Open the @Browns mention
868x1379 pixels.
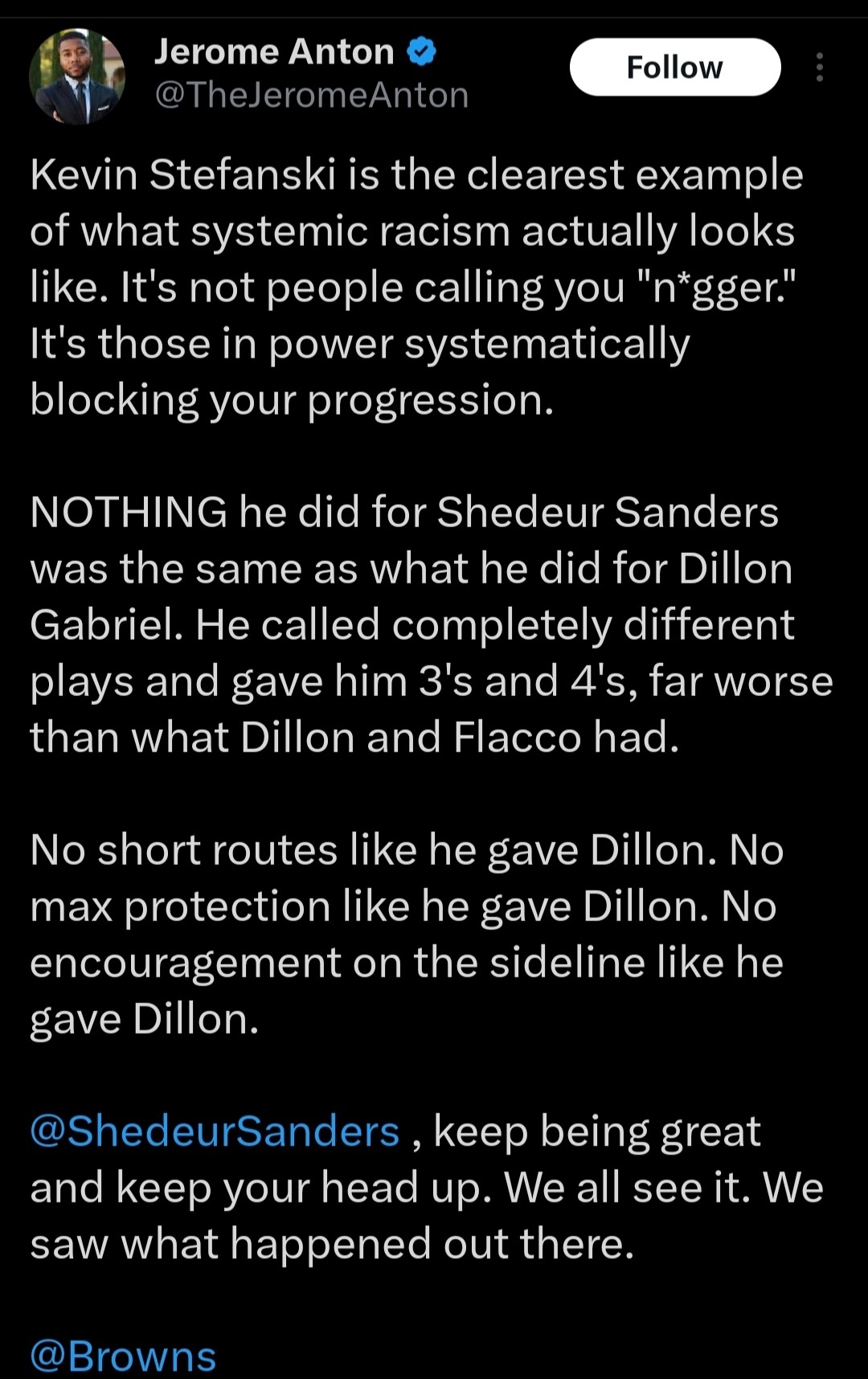tap(123, 1356)
